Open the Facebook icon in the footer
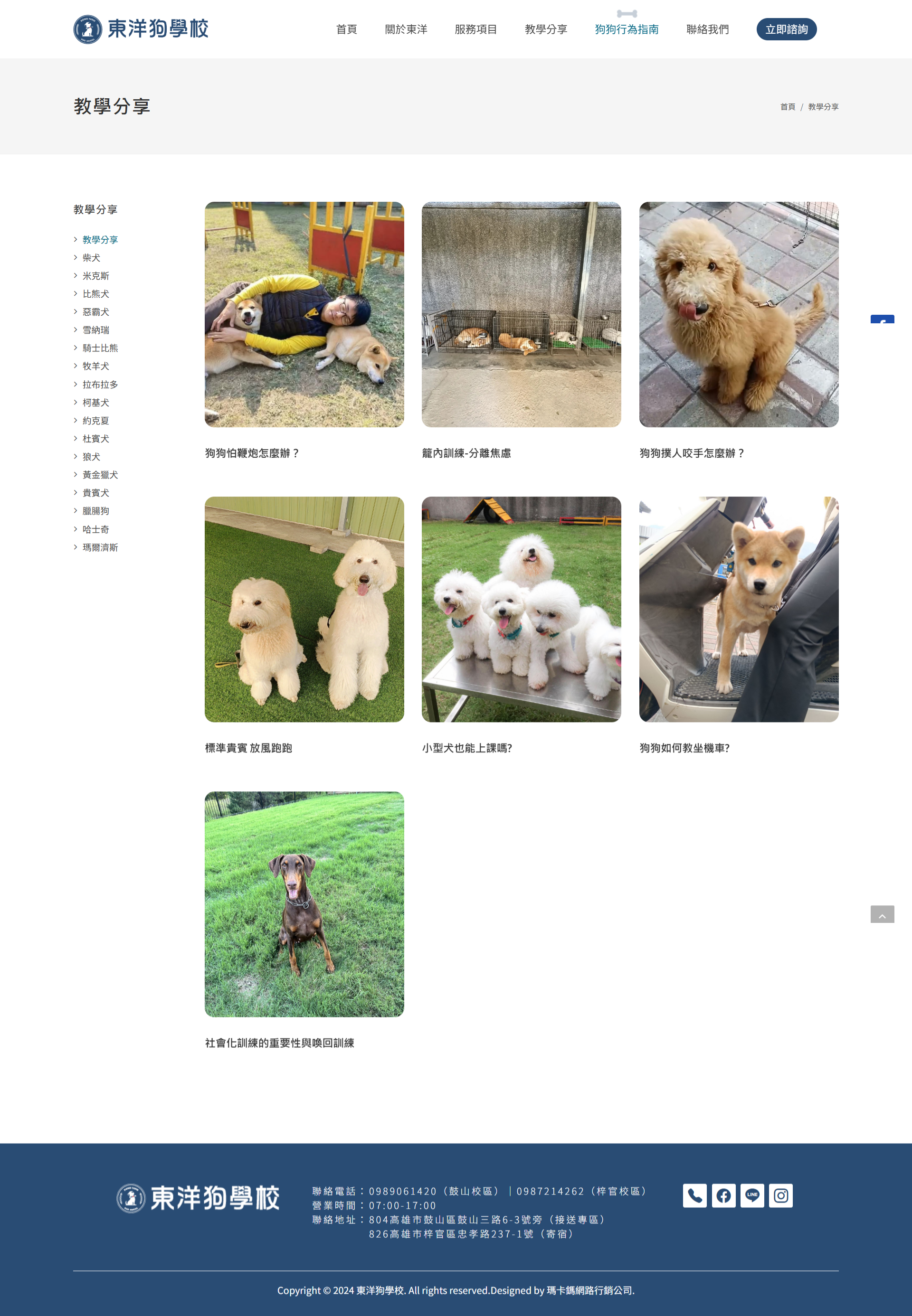Screen dimensions: 912x1316 point(723,1195)
